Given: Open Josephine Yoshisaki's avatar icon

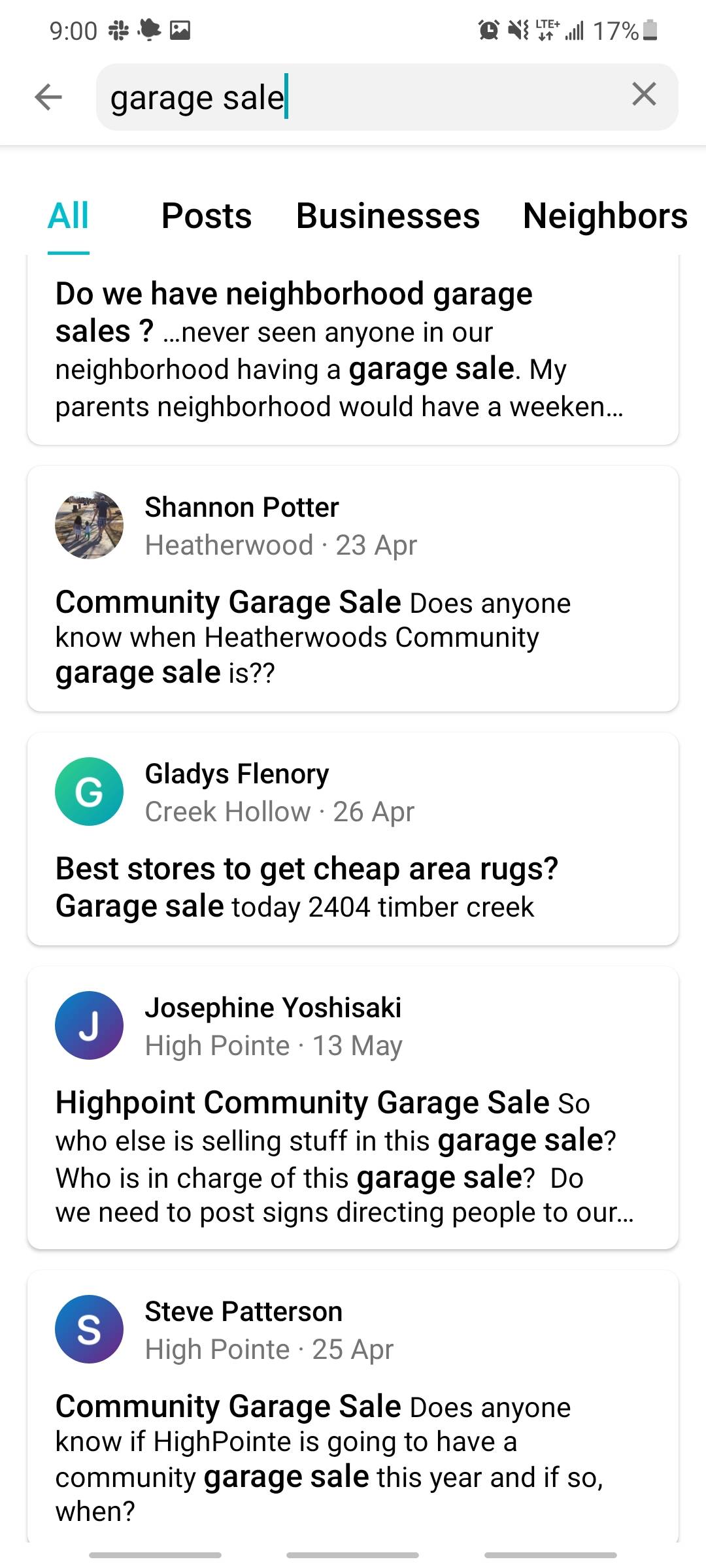Looking at the screenshot, I should tap(89, 1025).
